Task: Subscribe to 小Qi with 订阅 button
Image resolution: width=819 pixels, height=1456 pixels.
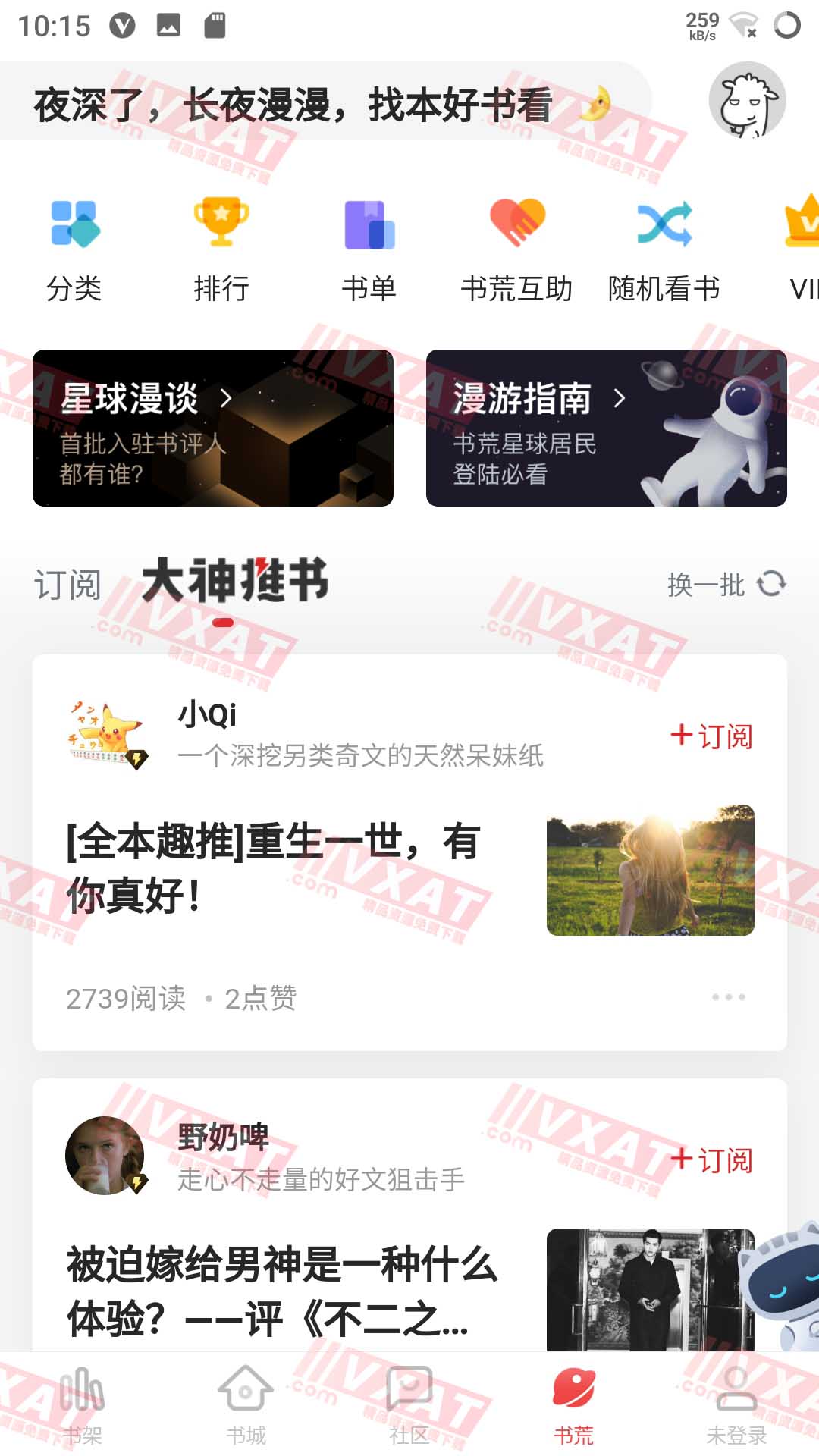Action: point(711,736)
